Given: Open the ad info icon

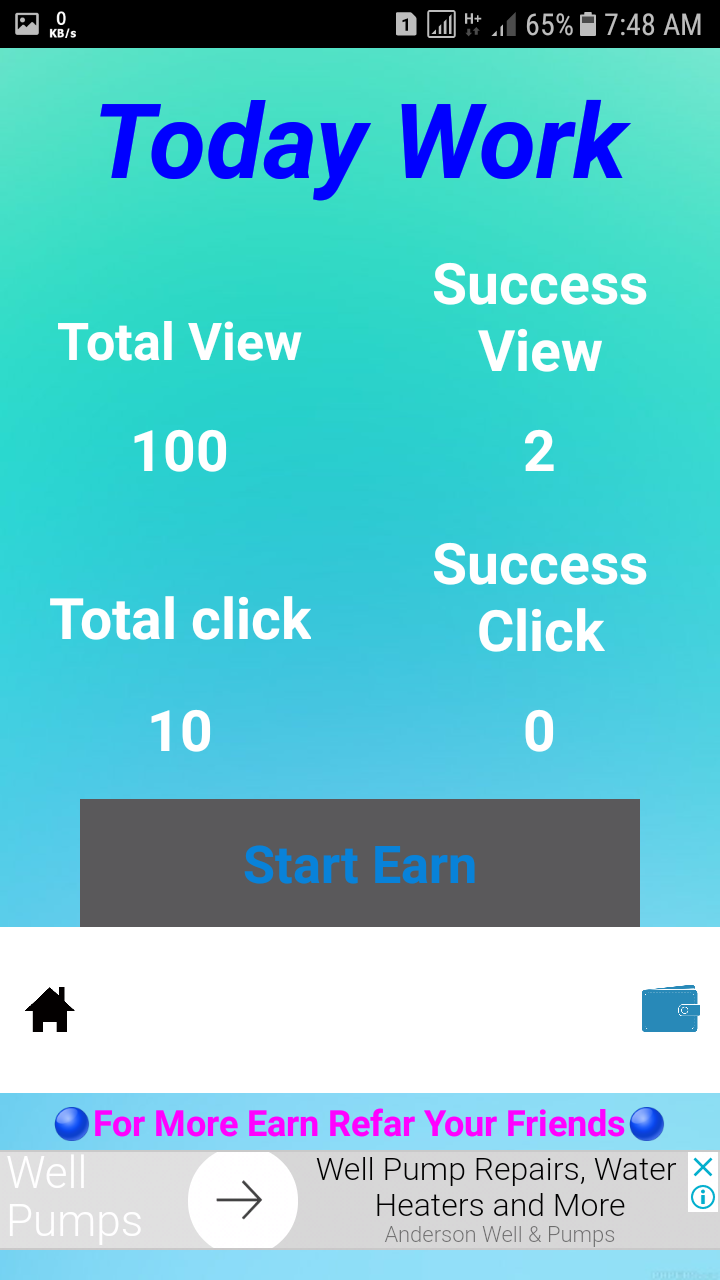Looking at the screenshot, I should (704, 1197).
